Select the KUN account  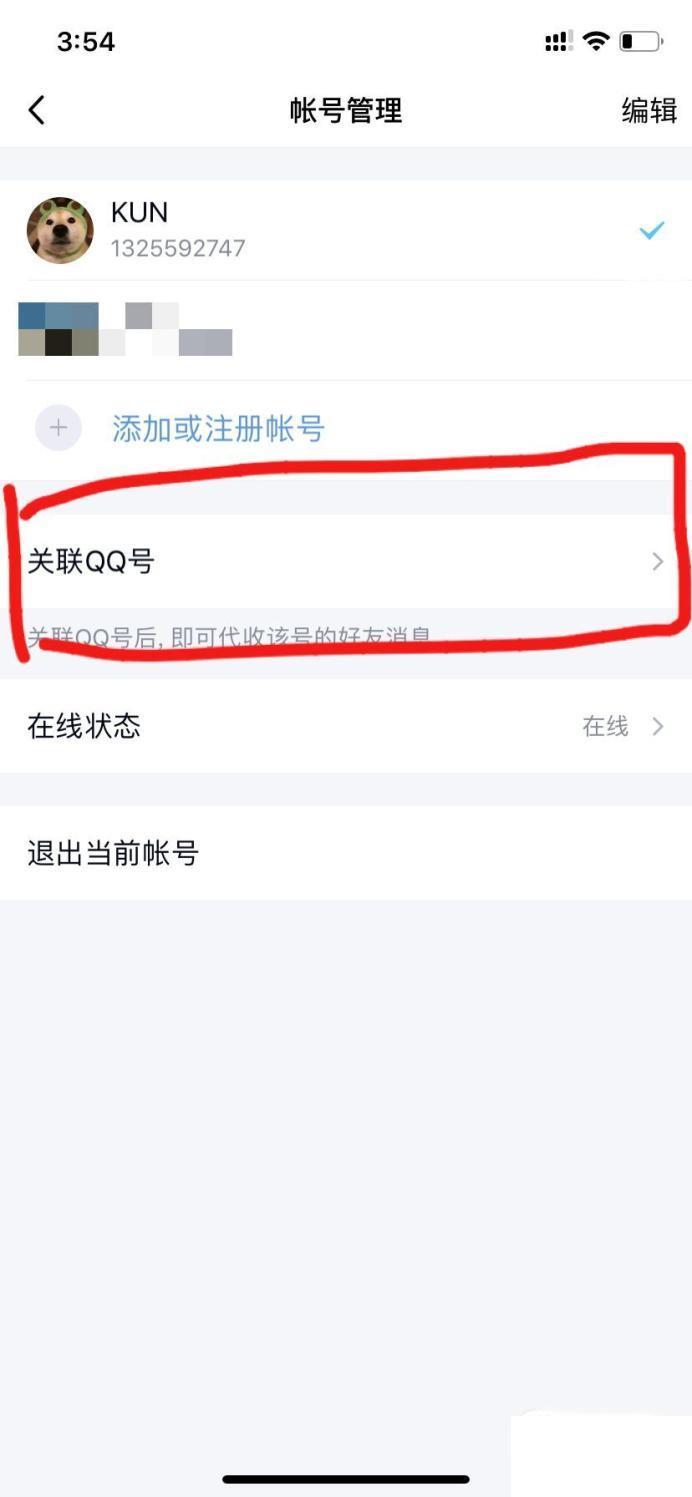pyautogui.click(x=346, y=230)
